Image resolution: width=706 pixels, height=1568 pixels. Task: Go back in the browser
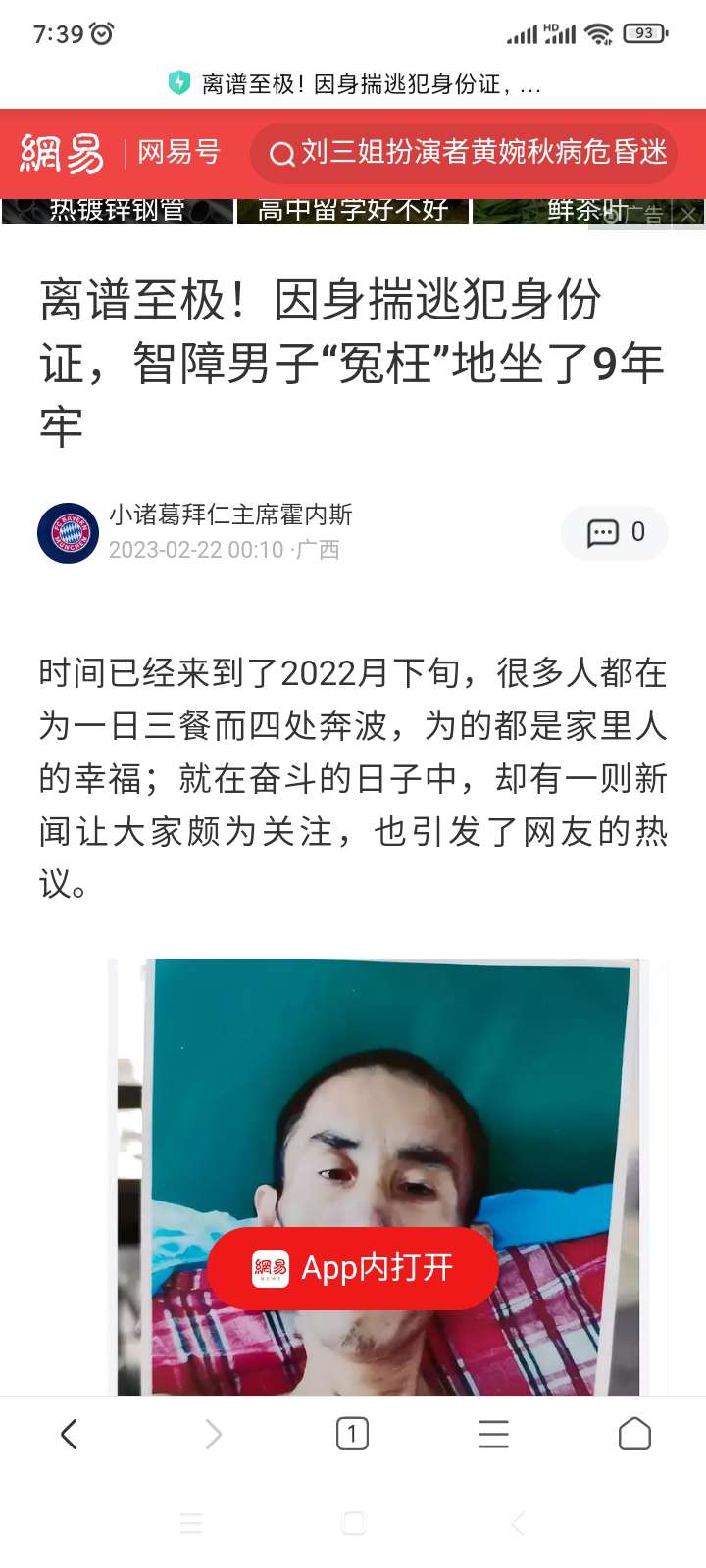coord(70,1434)
